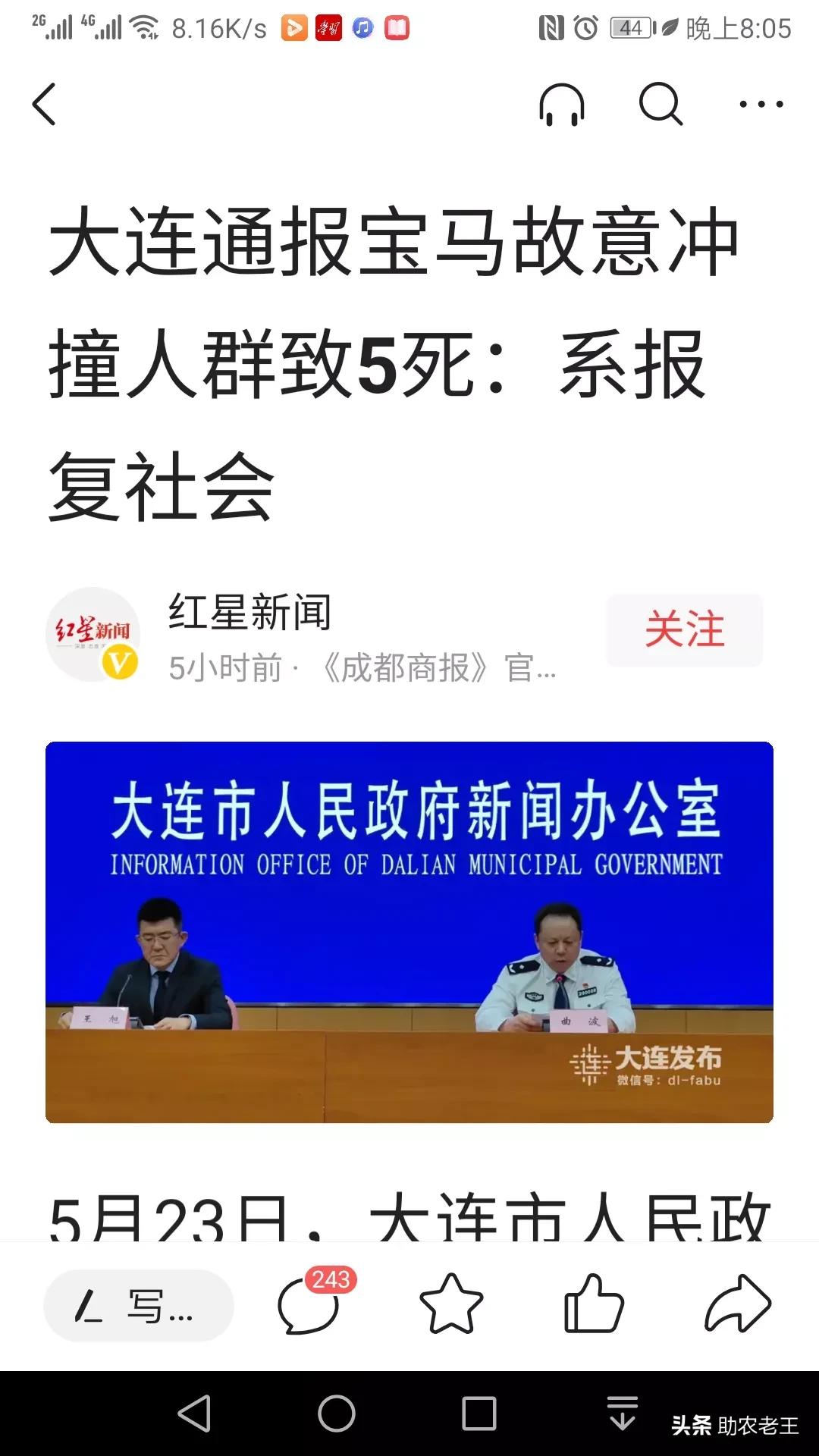Share this article

pyautogui.click(x=737, y=1305)
